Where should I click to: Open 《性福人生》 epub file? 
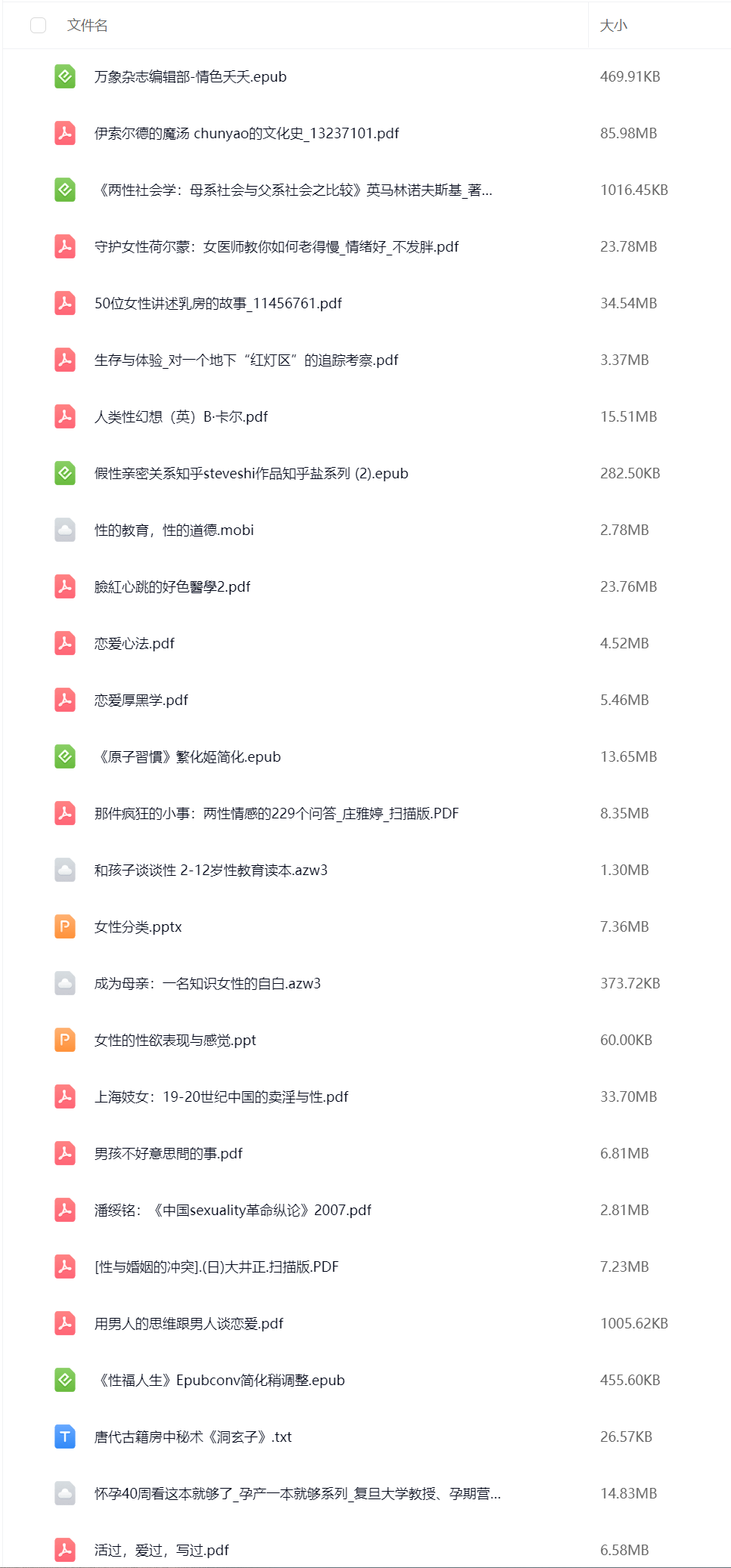(218, 1381)
